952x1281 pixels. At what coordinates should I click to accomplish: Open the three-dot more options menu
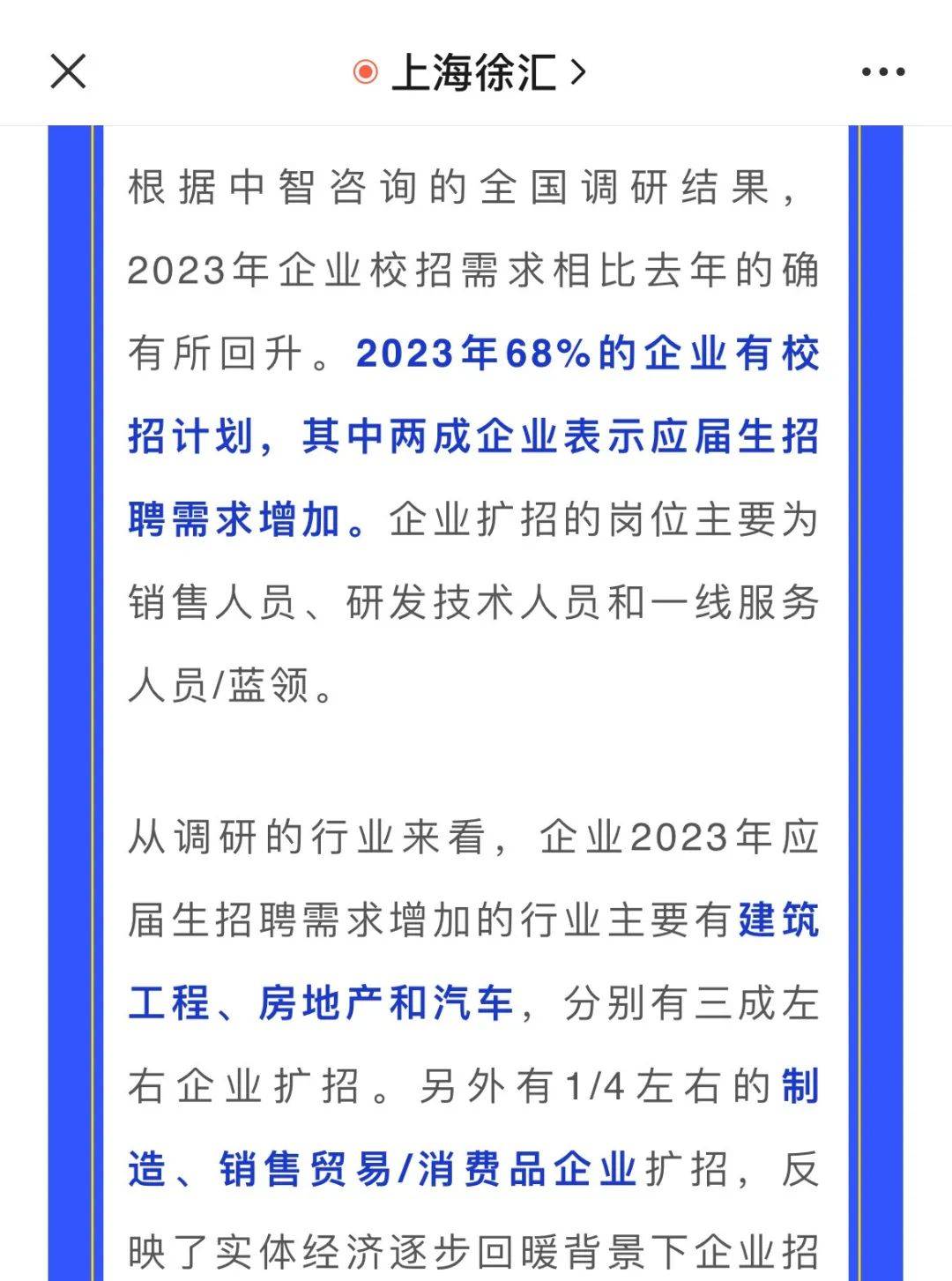pyautogui.click(x=882, y=72)
